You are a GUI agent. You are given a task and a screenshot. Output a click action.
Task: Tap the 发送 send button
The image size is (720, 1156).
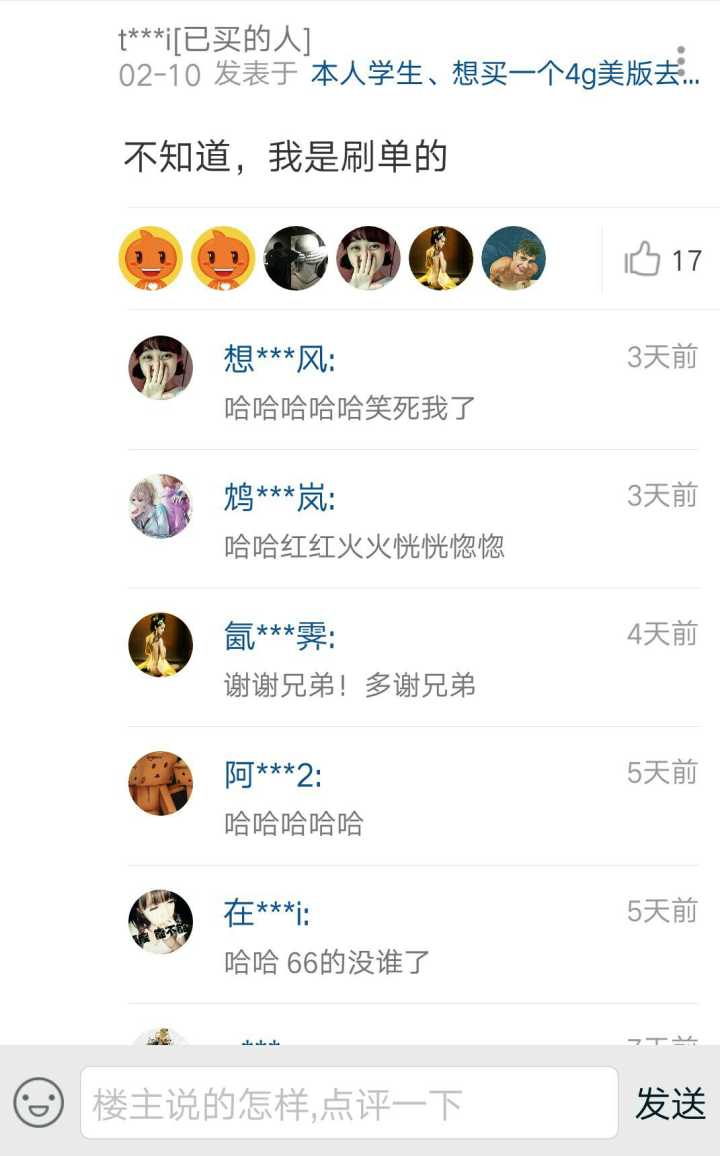point(670,1103)
